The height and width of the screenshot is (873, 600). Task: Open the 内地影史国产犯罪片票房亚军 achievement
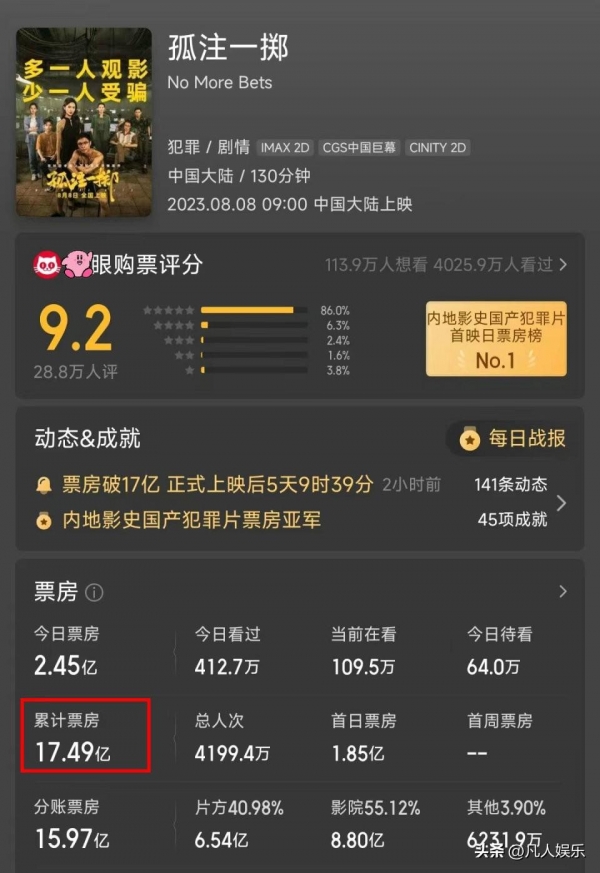coord(192,520)
